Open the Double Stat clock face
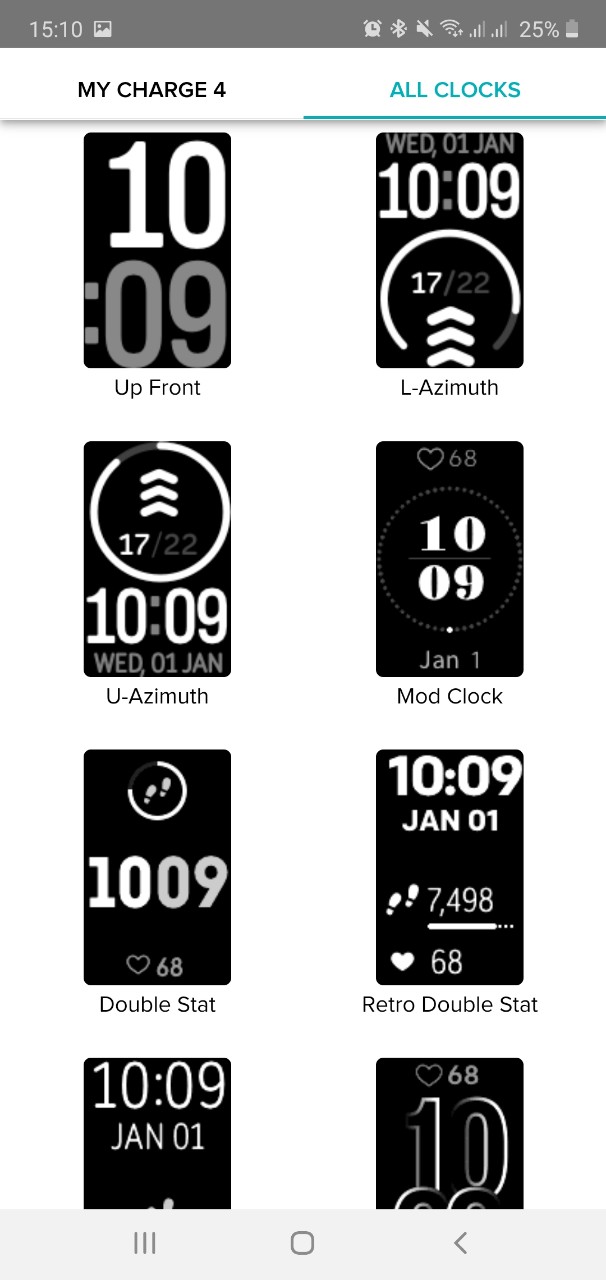Image resolution: width=606 pixels, height=1280 pixels. (157, 866)
